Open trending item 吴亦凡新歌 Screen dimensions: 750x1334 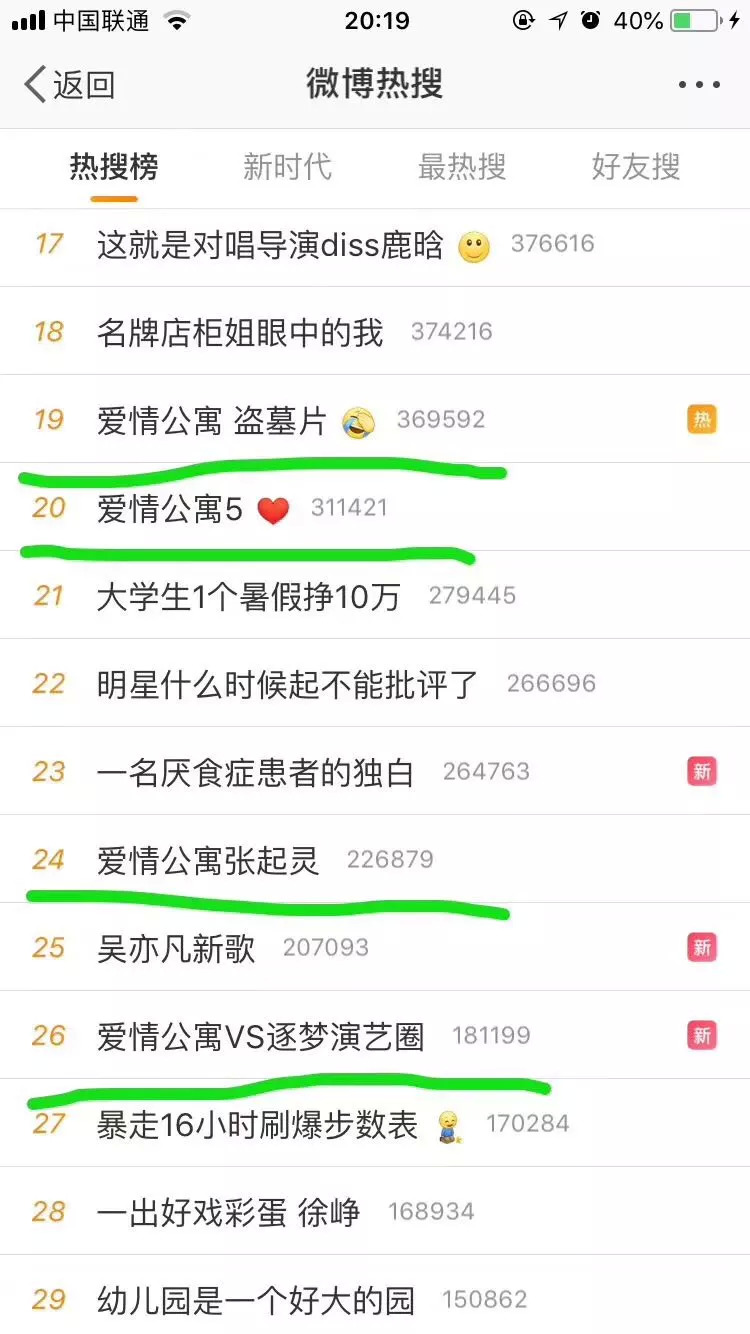pos(176,949)
